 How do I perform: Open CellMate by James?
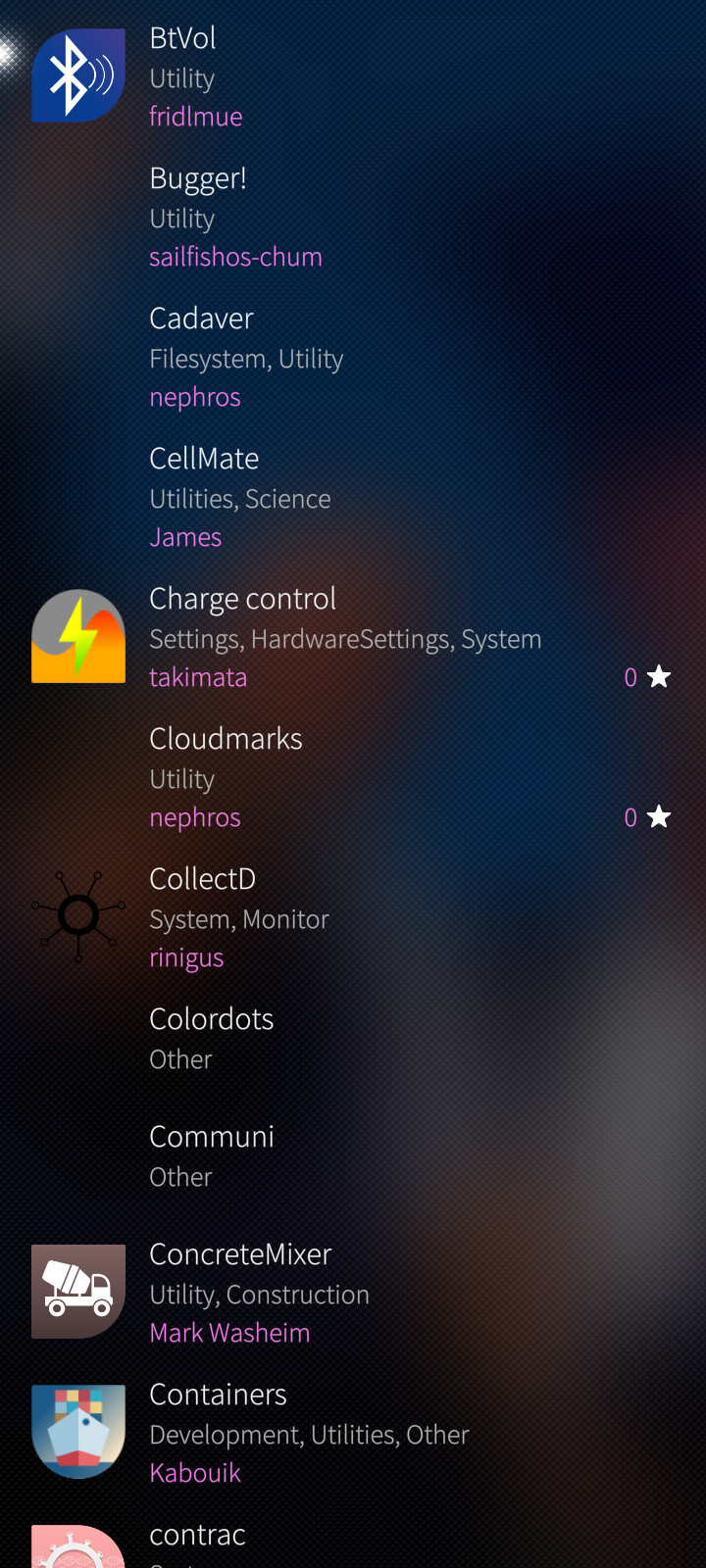353,497
